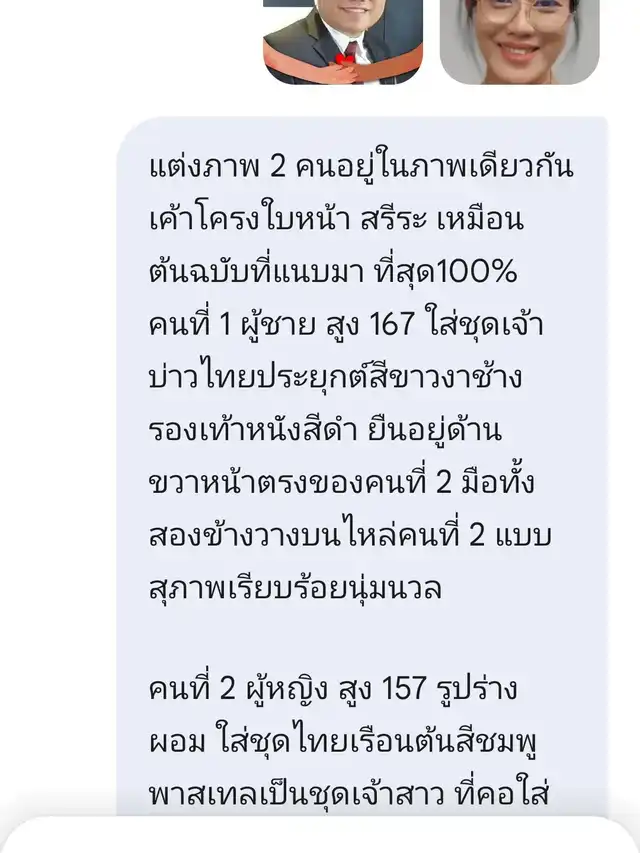
Task: Open the attached photo of the woman
Action: [519, 40]
